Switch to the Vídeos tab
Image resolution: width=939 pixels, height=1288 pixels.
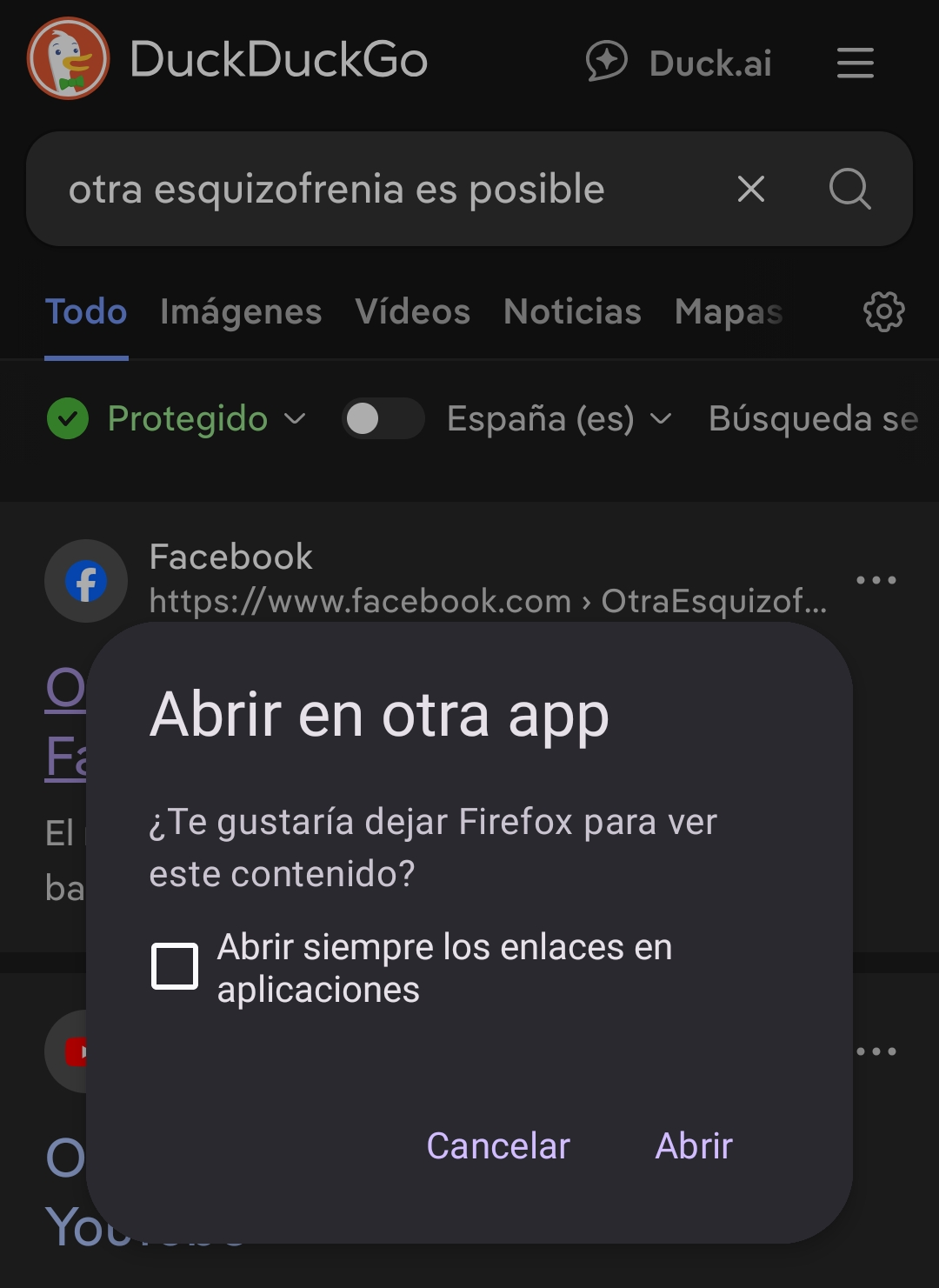tap(412, 312)
